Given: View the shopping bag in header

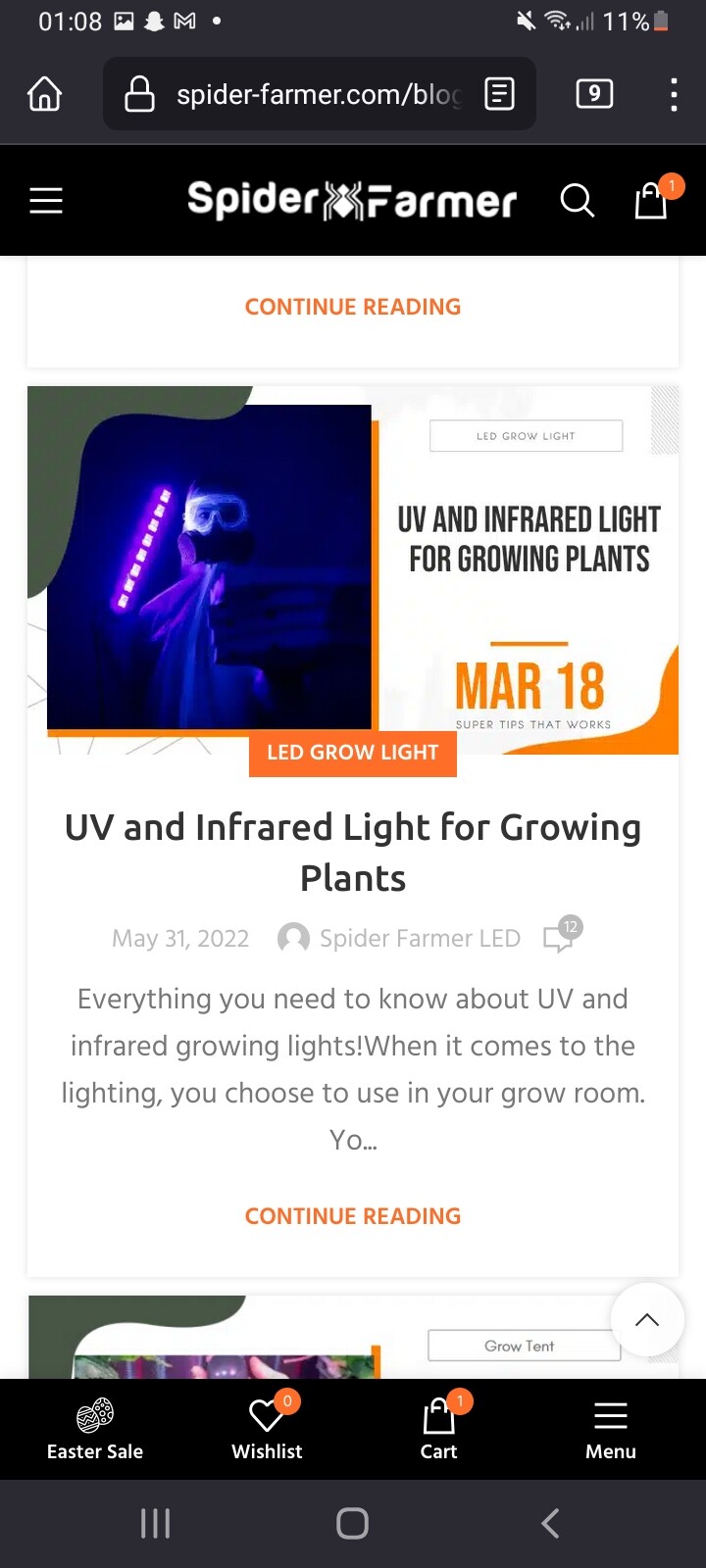Looking at the screenshot, I should click(x=652, y=201).
